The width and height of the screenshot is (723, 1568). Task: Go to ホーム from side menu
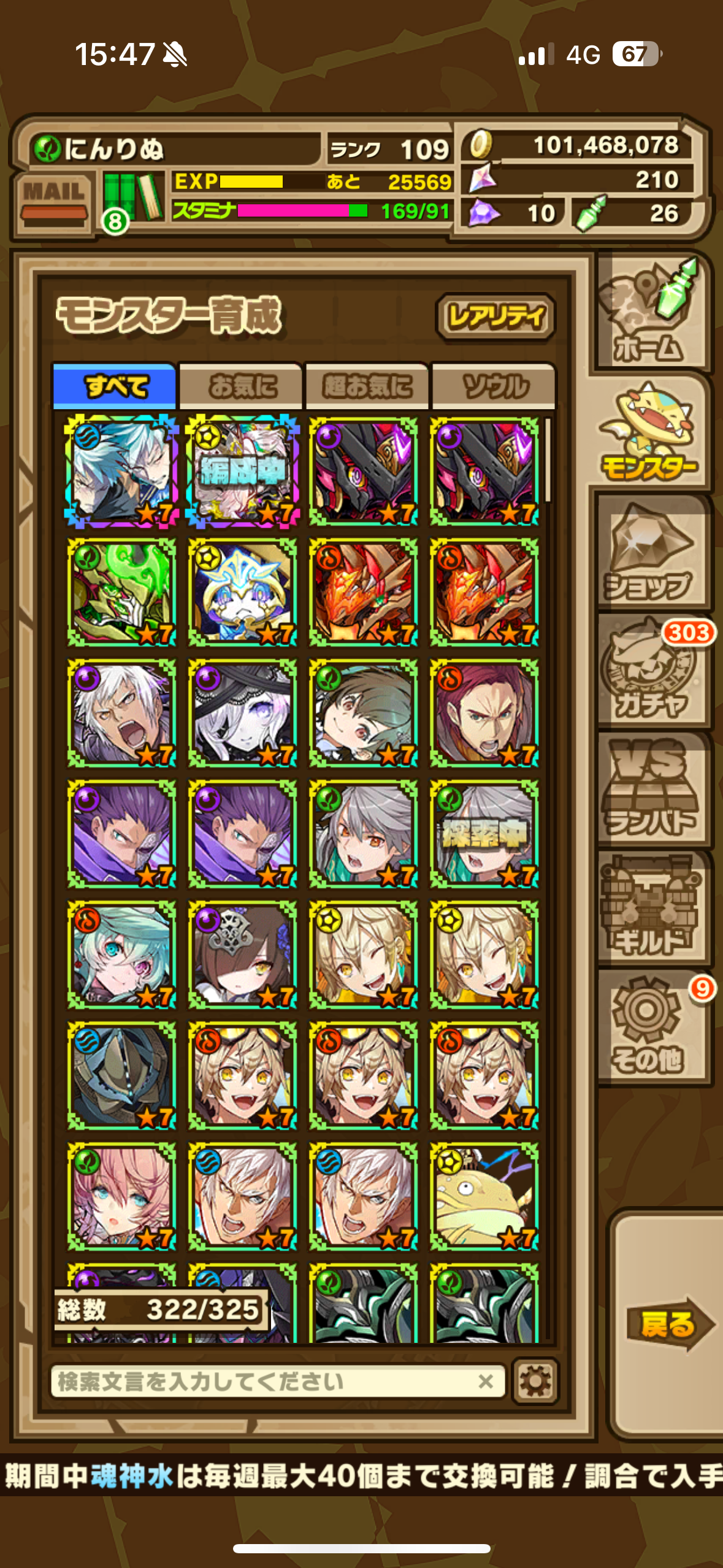652,313
